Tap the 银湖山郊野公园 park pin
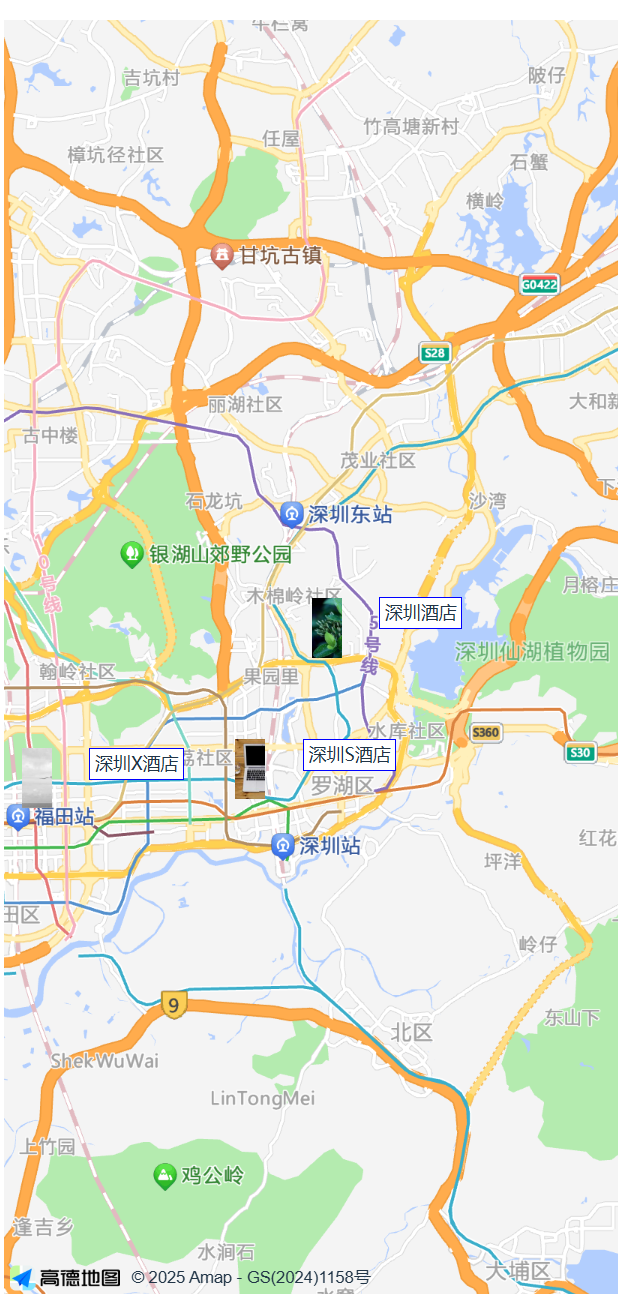Viewport: 618px width, 1294px height. point(132,553)
